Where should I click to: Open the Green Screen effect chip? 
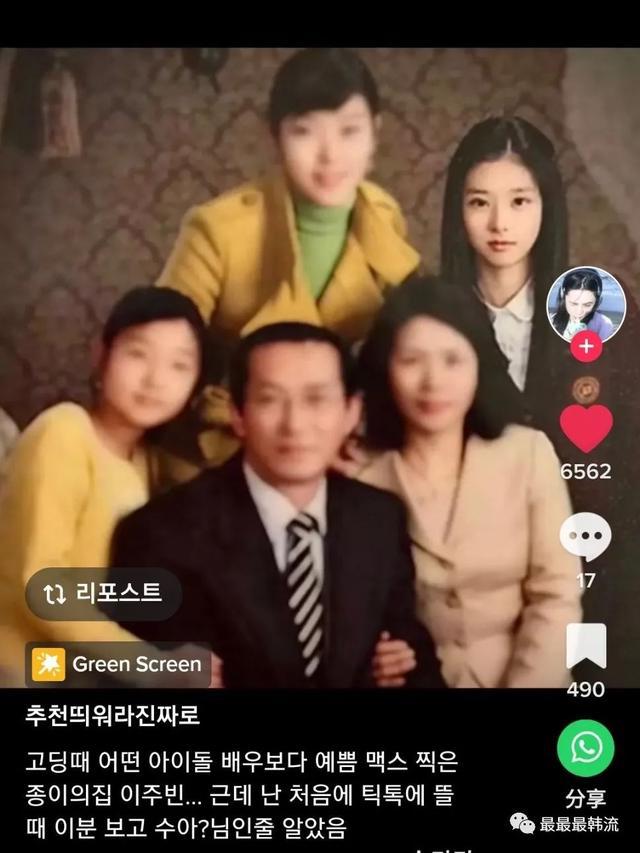tap(118, 664)
